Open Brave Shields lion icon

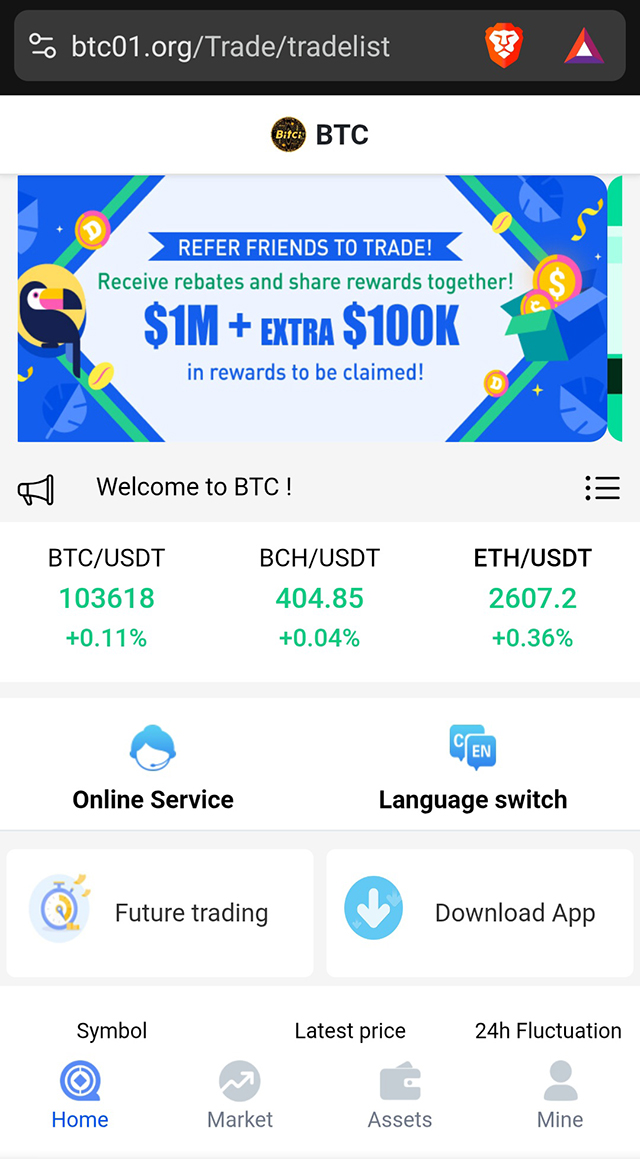504,46
